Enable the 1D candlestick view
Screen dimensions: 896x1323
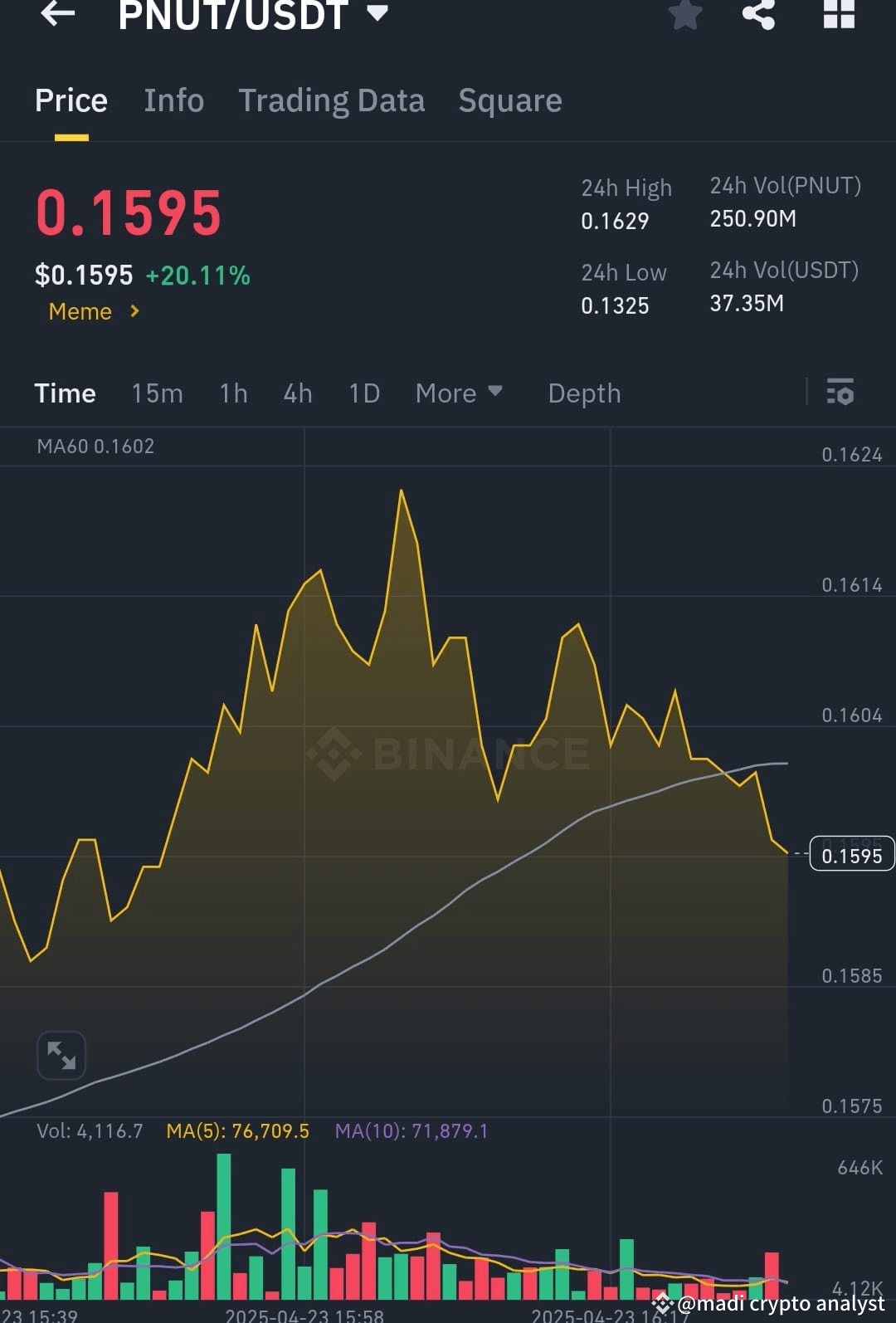(x=363, y=393)
